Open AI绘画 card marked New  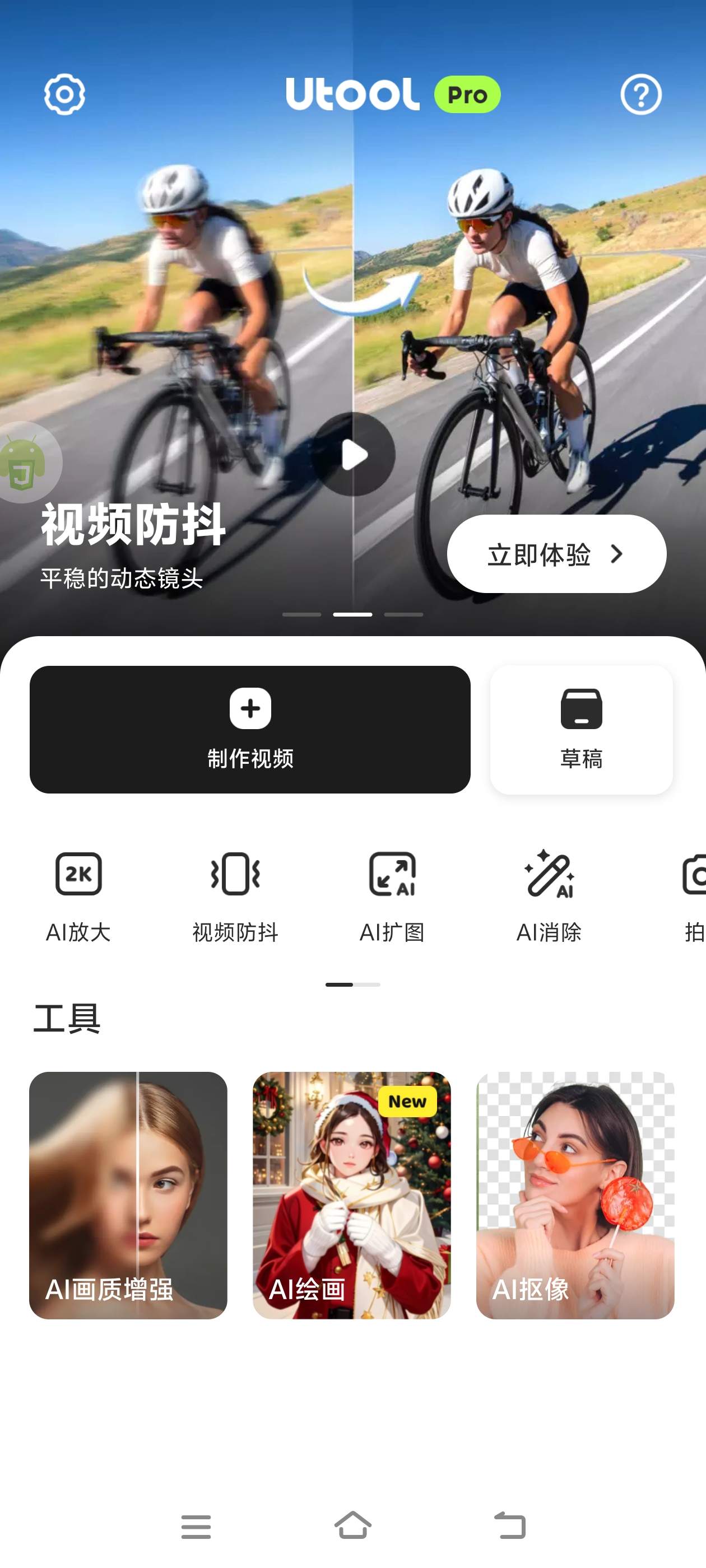pyautogui.click(x=351, y=1196)
